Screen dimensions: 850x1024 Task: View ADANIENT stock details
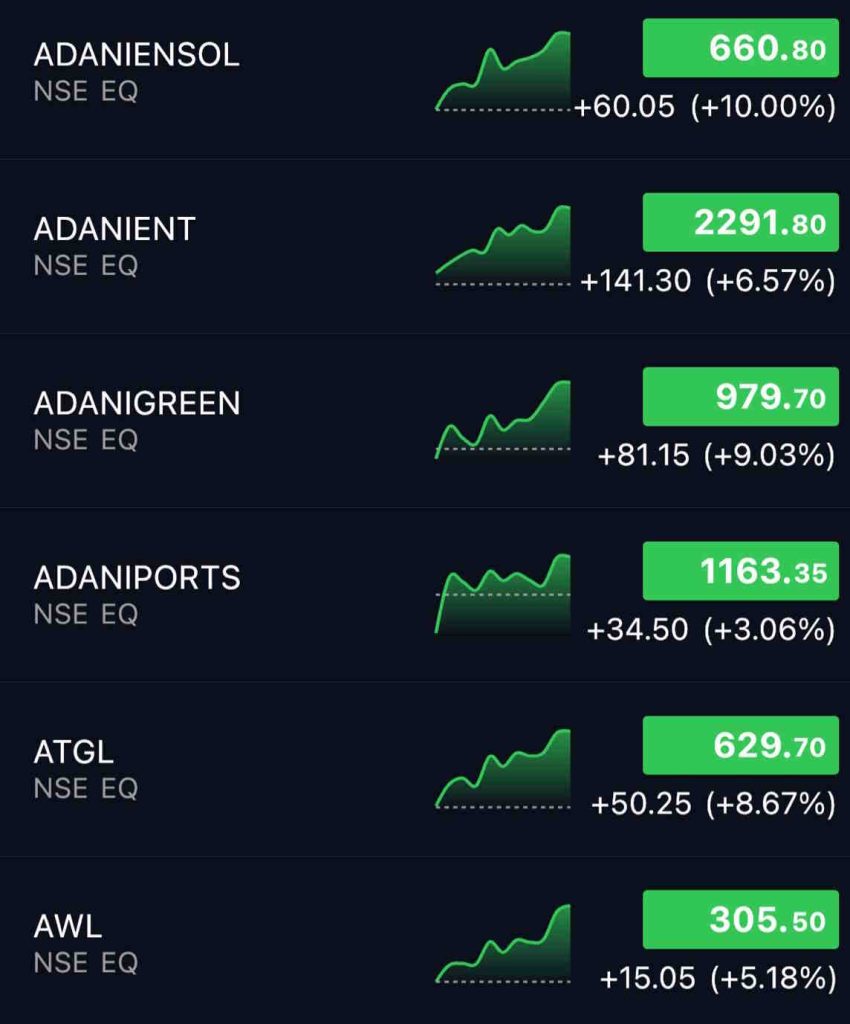click(115, 229)
